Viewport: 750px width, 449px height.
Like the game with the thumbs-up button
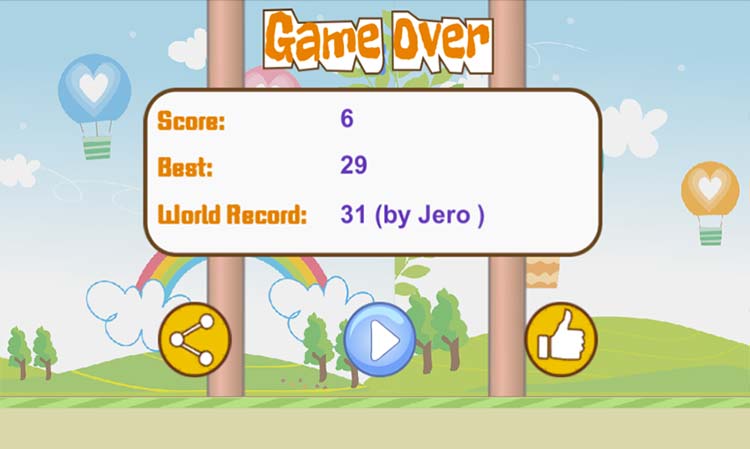click(x=560, y=340)
